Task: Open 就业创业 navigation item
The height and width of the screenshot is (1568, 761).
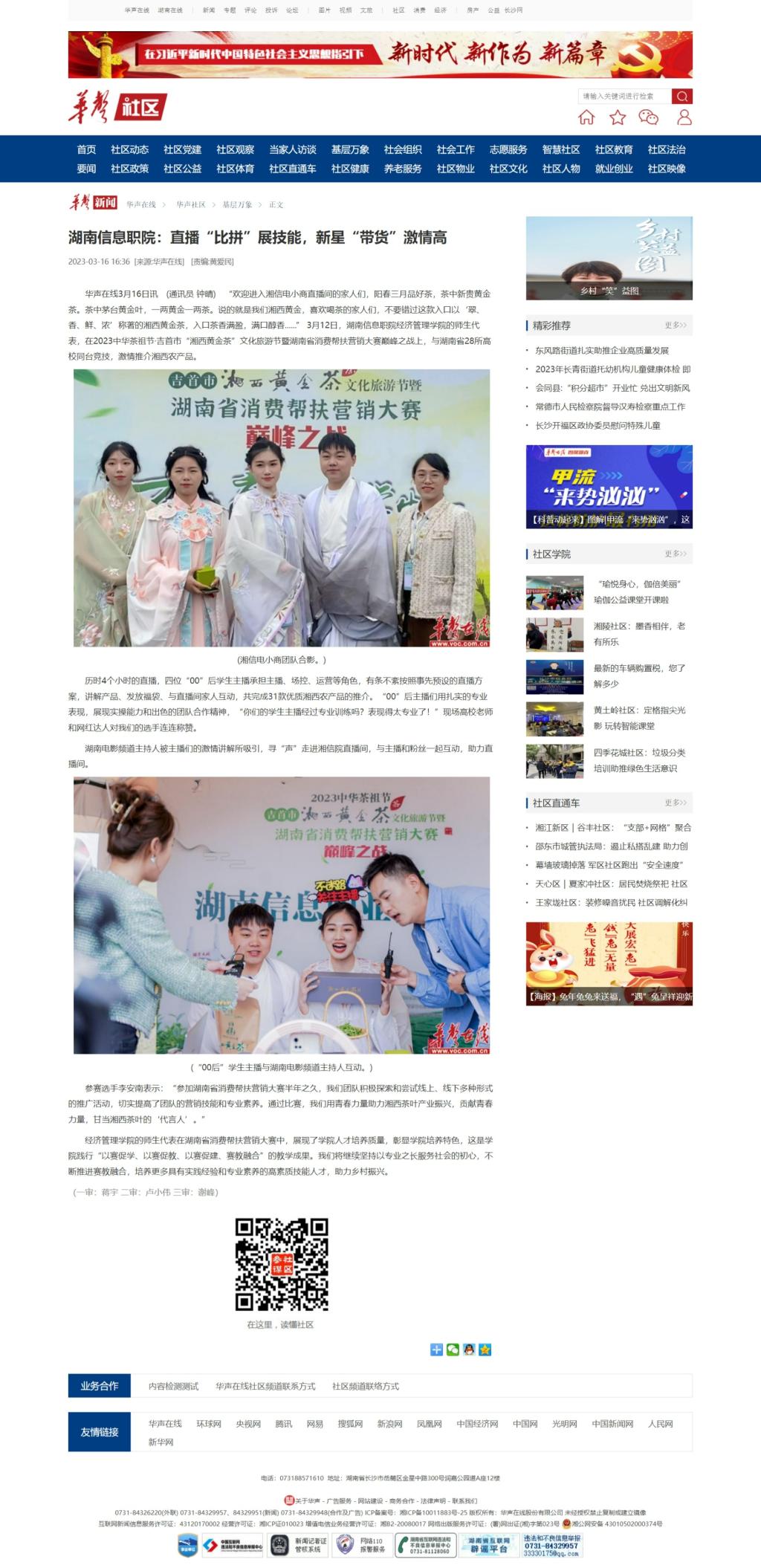Action: [x=614, y=169]
